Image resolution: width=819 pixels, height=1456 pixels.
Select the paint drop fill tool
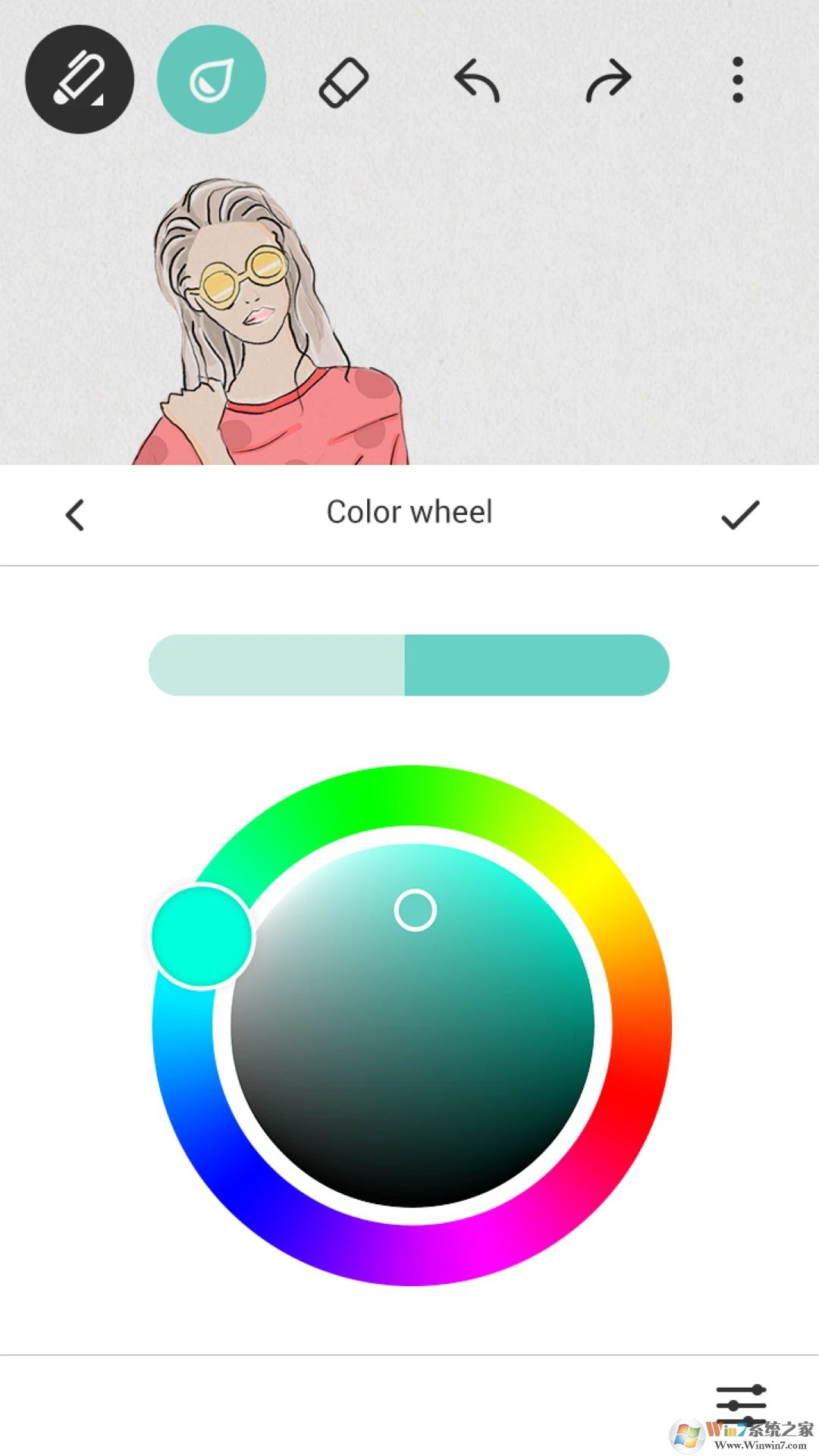point(212,80)
